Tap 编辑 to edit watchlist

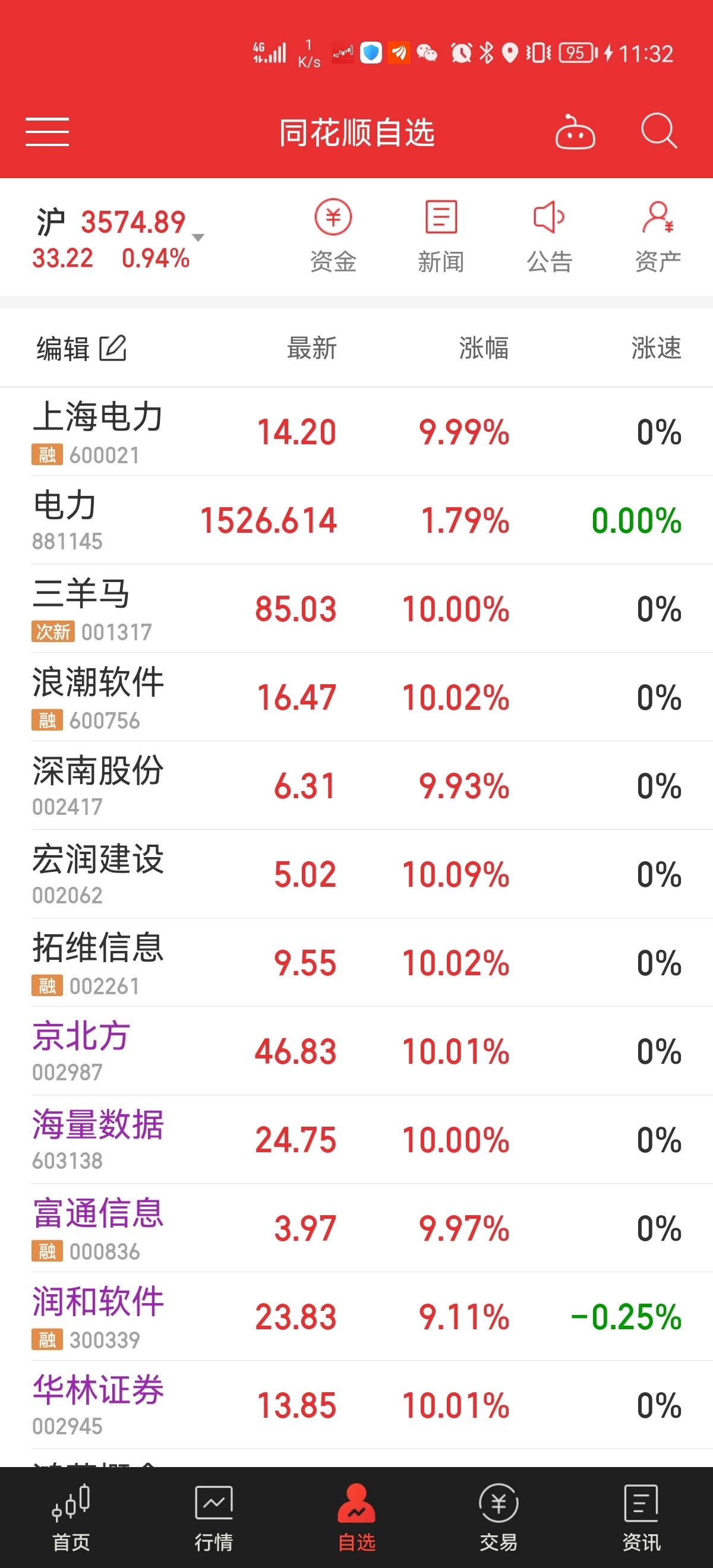point(81,348)
